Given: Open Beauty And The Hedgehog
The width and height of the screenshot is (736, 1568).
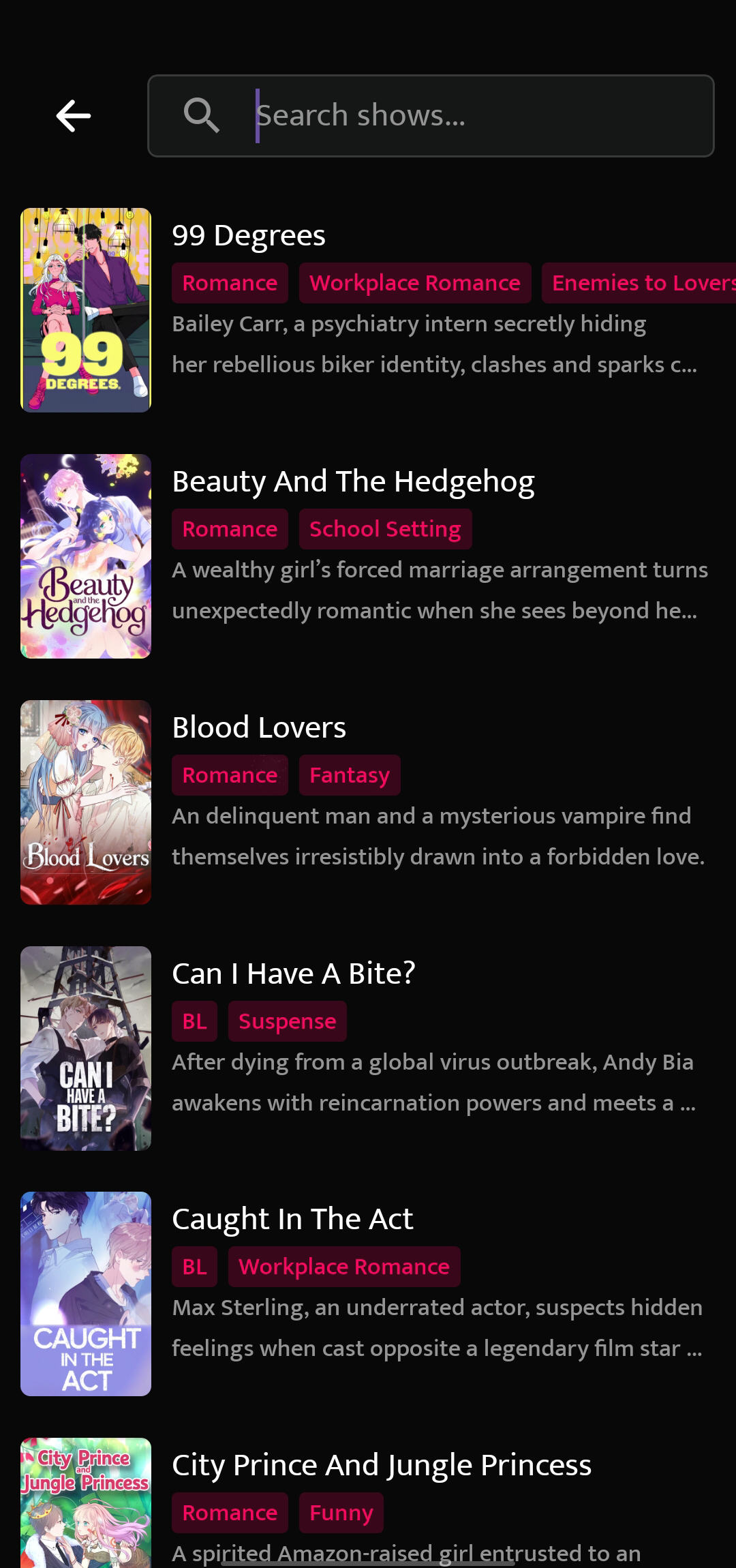Looking at the screenshot, I should point(353,482).
